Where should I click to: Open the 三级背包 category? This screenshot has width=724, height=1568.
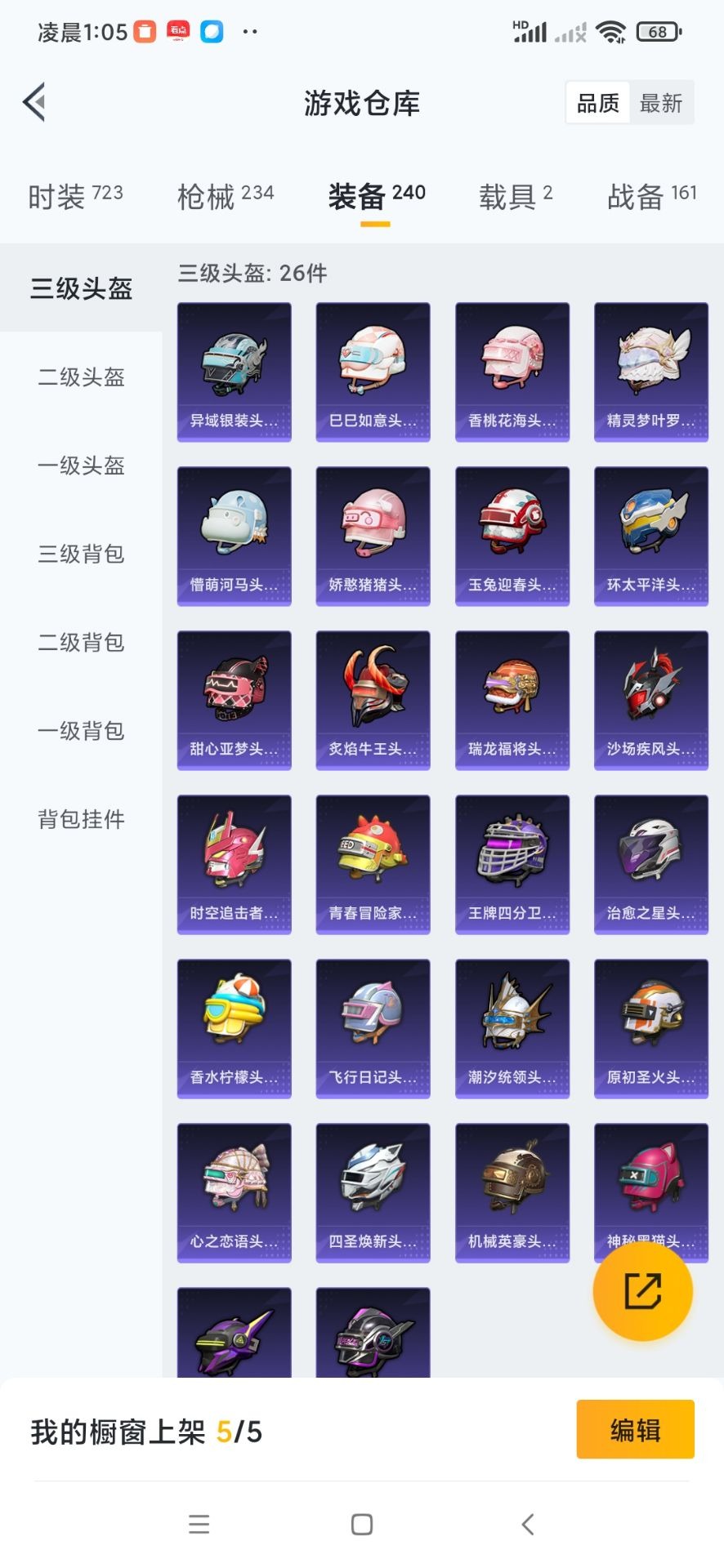click(81, 554)
